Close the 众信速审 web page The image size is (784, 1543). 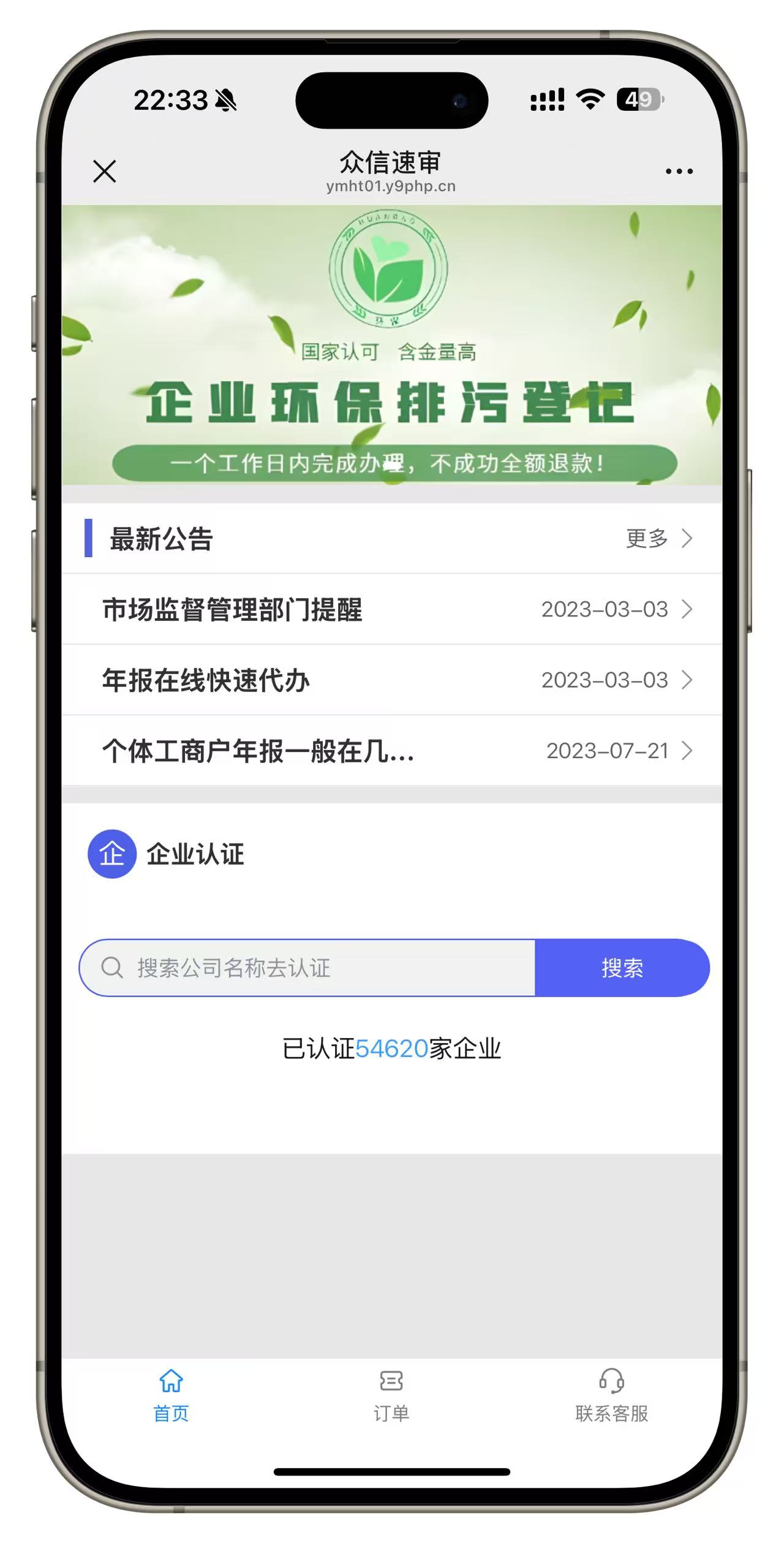[x=105, y=172]
